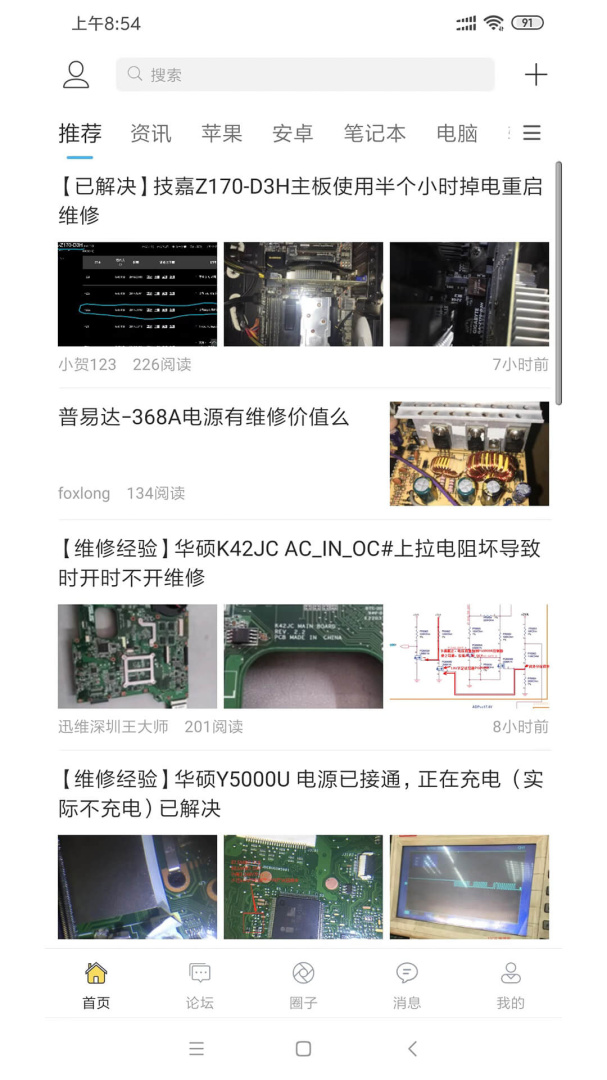Go to the 圈子 tab

coord(303,984)
